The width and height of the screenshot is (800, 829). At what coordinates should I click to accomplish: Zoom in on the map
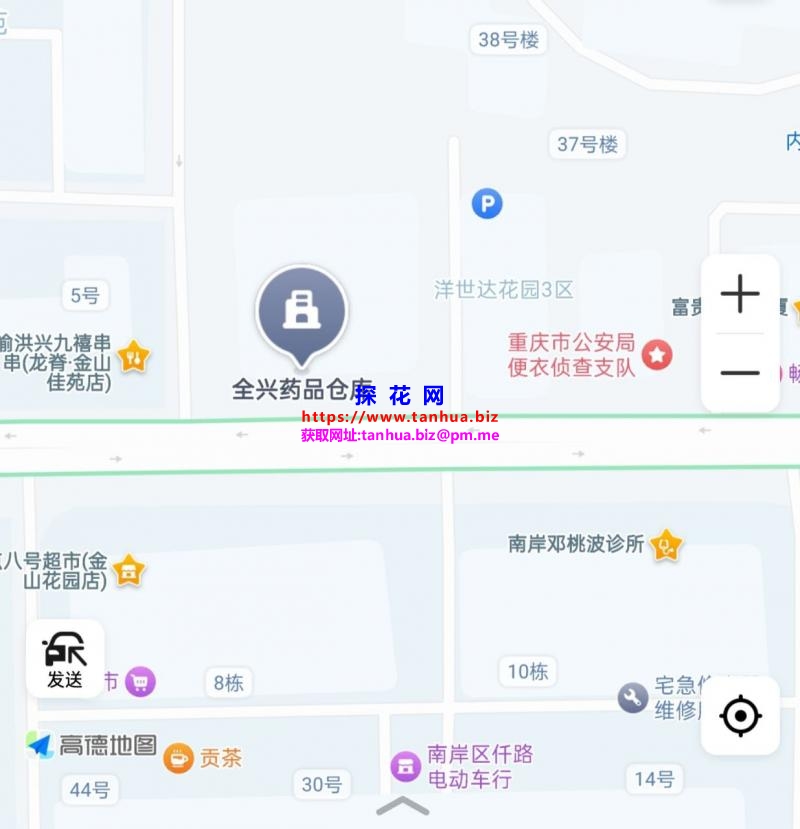pyautogui.click(x=740, y=295)
